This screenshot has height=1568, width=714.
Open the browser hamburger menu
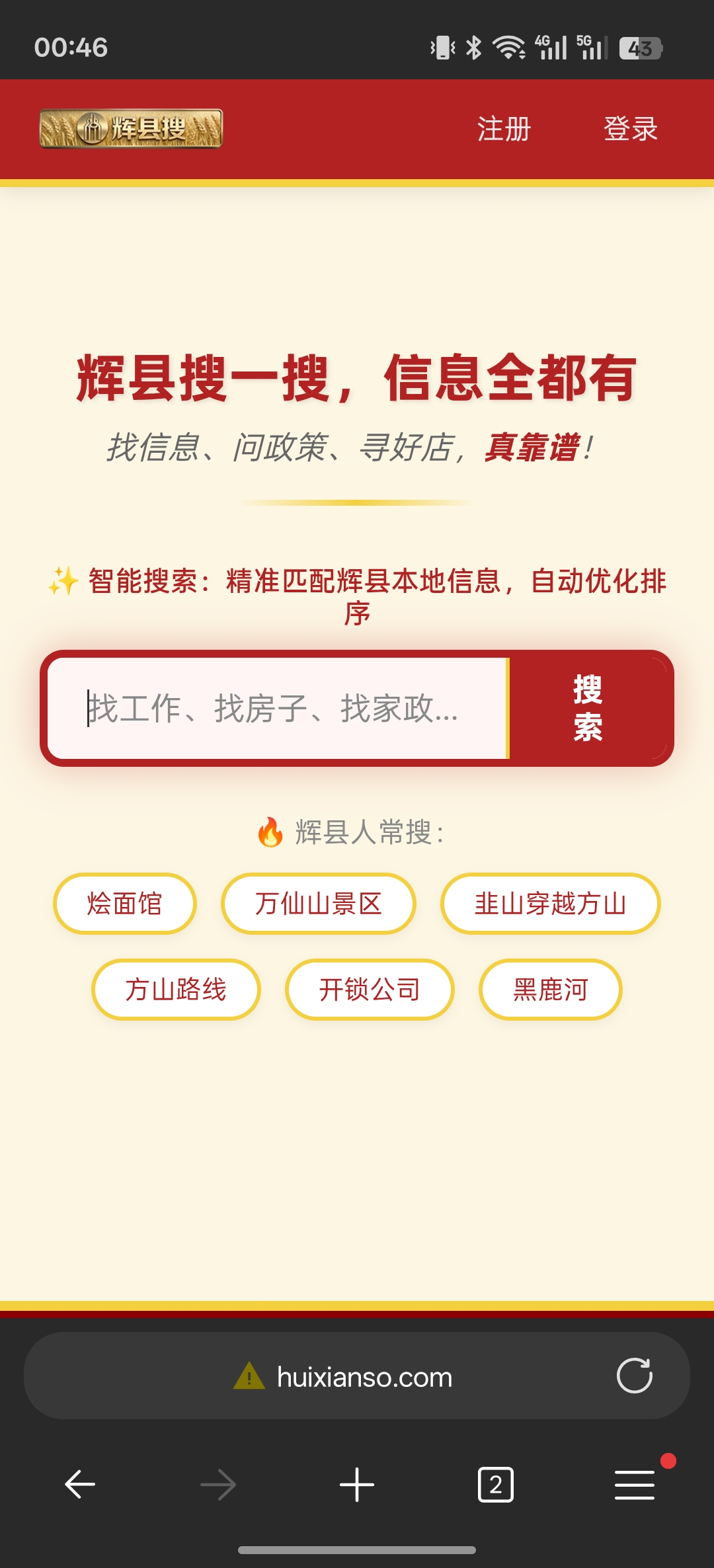pyautogui.click(x=634, y=1485)
